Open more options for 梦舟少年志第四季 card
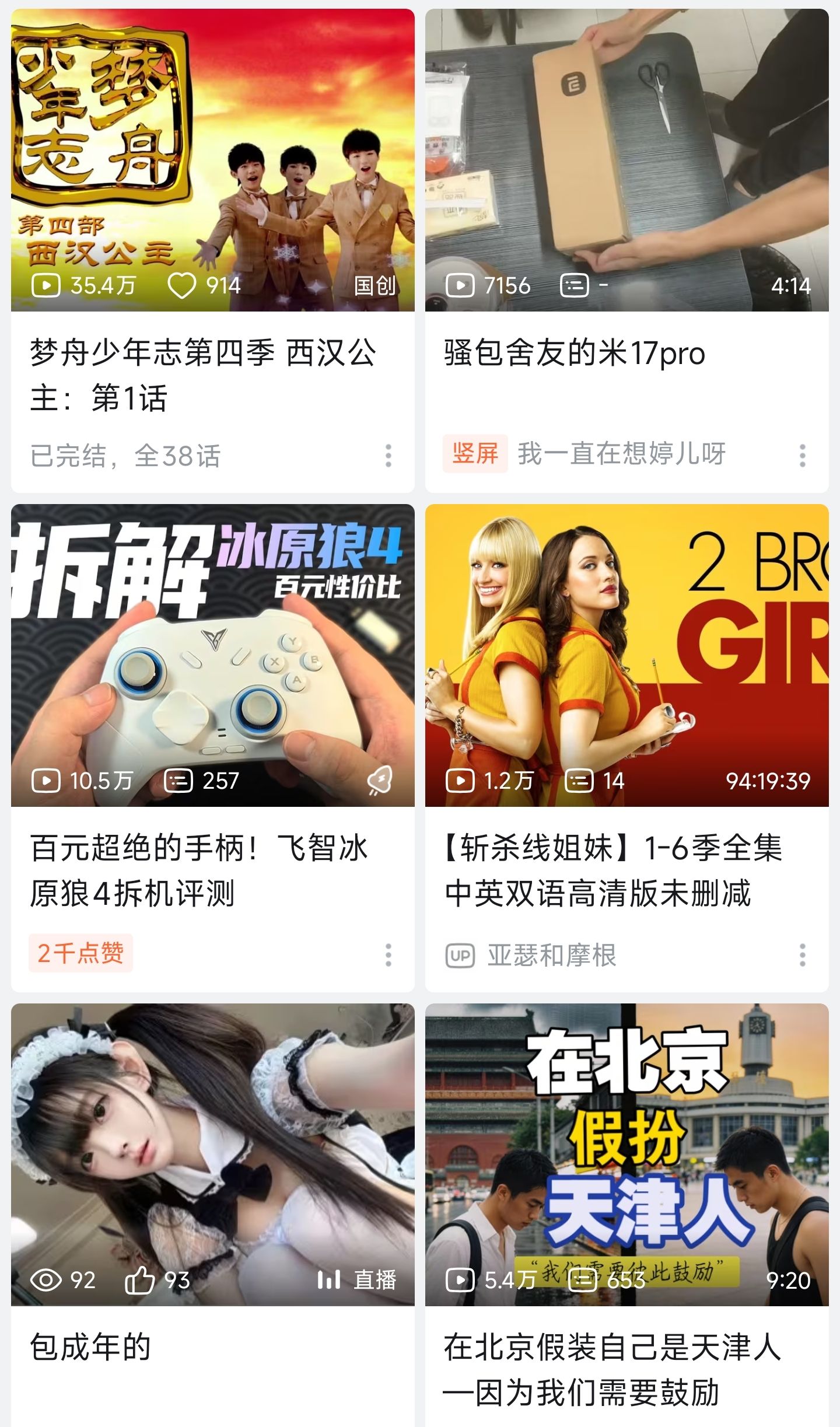This screenshot has height=1427, width=840. 388,456
